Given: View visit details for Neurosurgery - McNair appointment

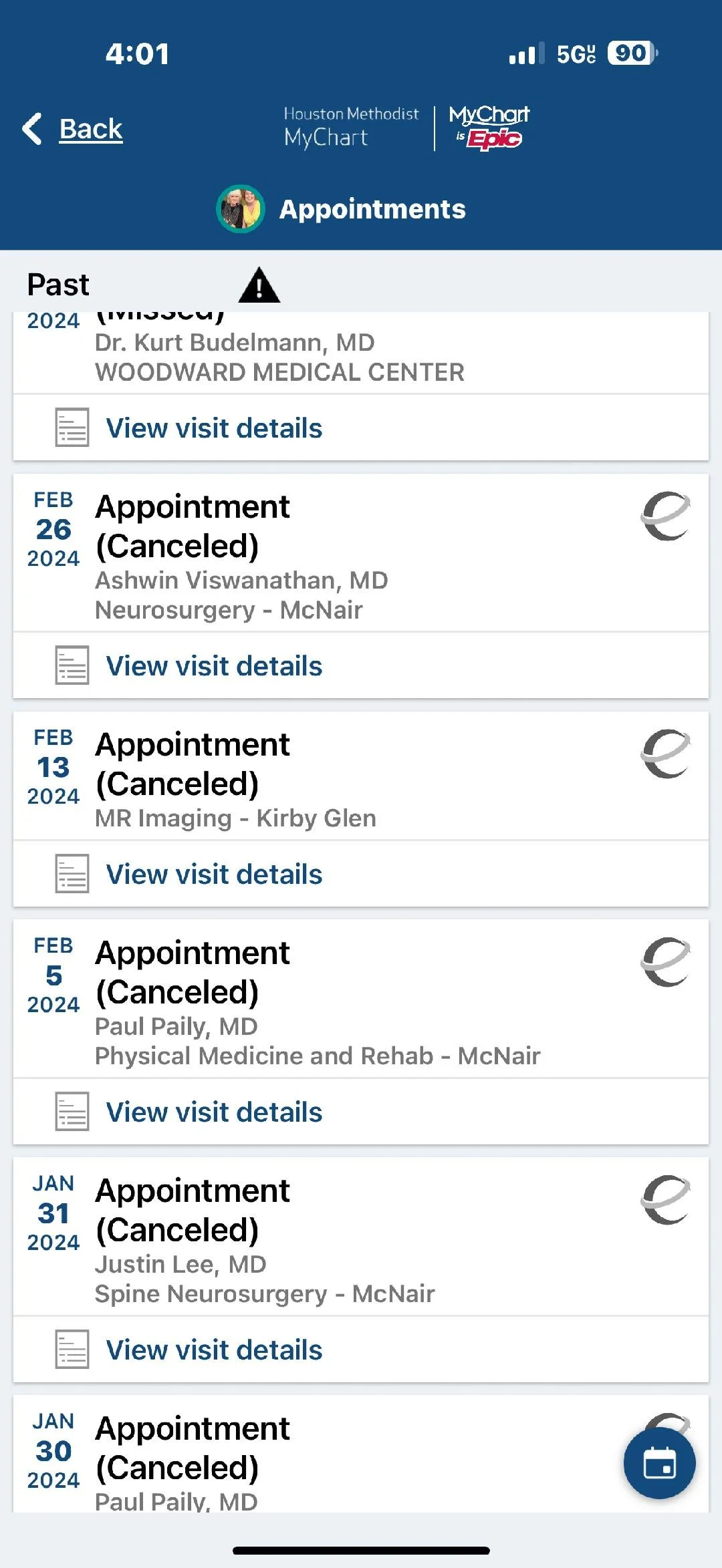Looking at the screenshot, I should pyautogui.click(x=214, y=666).
